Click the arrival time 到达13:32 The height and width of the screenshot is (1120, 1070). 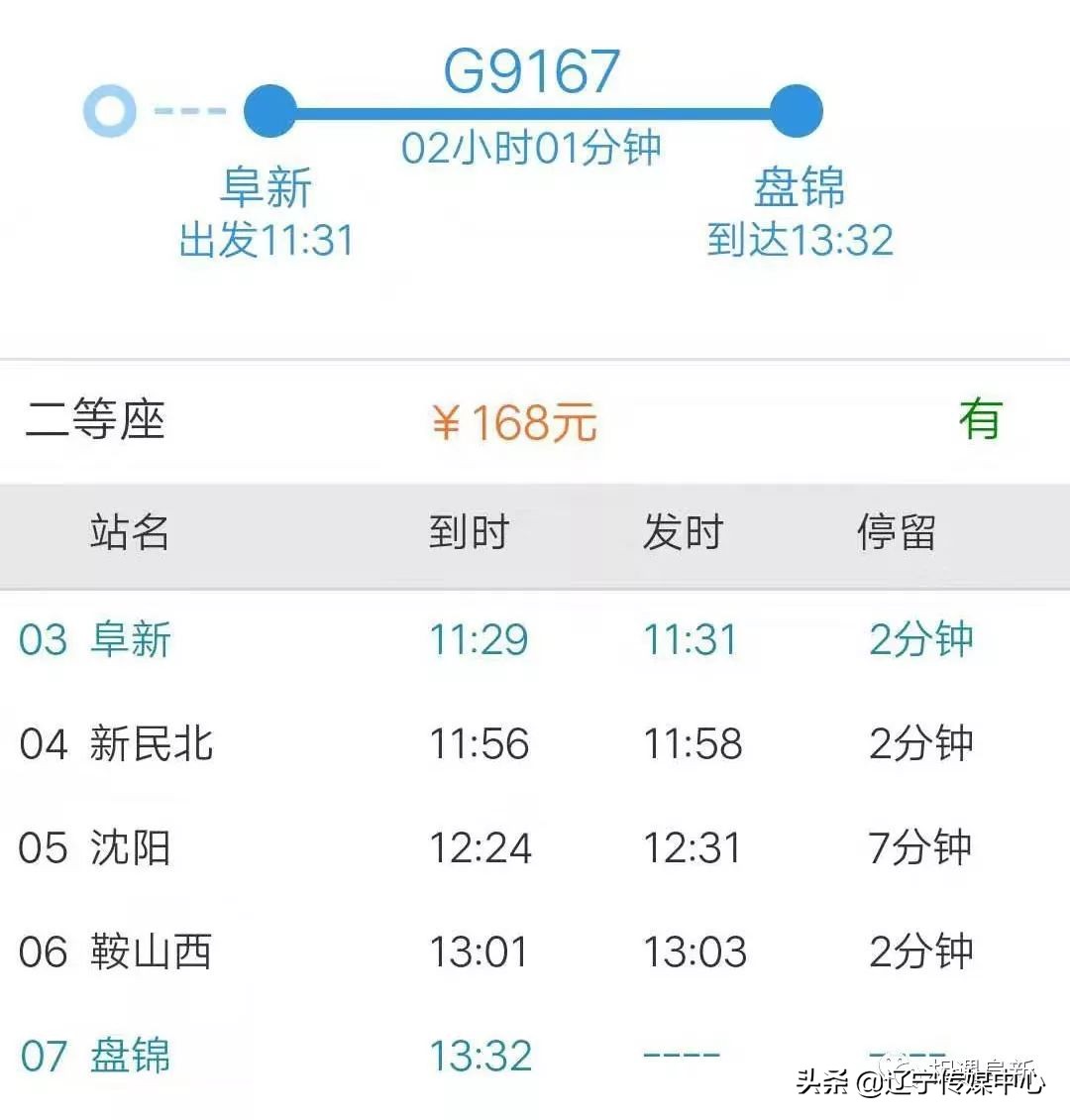pyautogui.click(x=801, y=239)
